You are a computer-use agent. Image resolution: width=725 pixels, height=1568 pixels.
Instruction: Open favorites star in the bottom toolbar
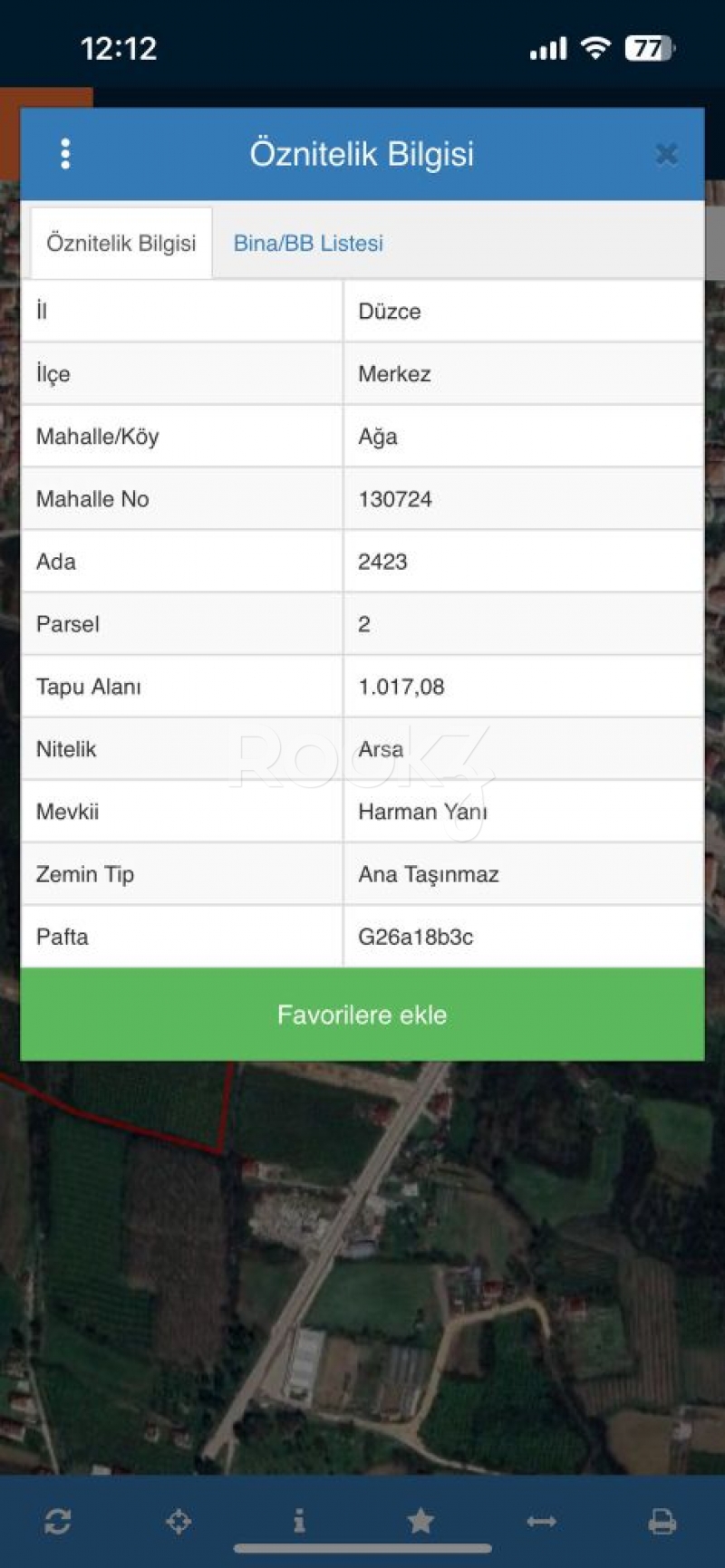[x=420, y=1521]
